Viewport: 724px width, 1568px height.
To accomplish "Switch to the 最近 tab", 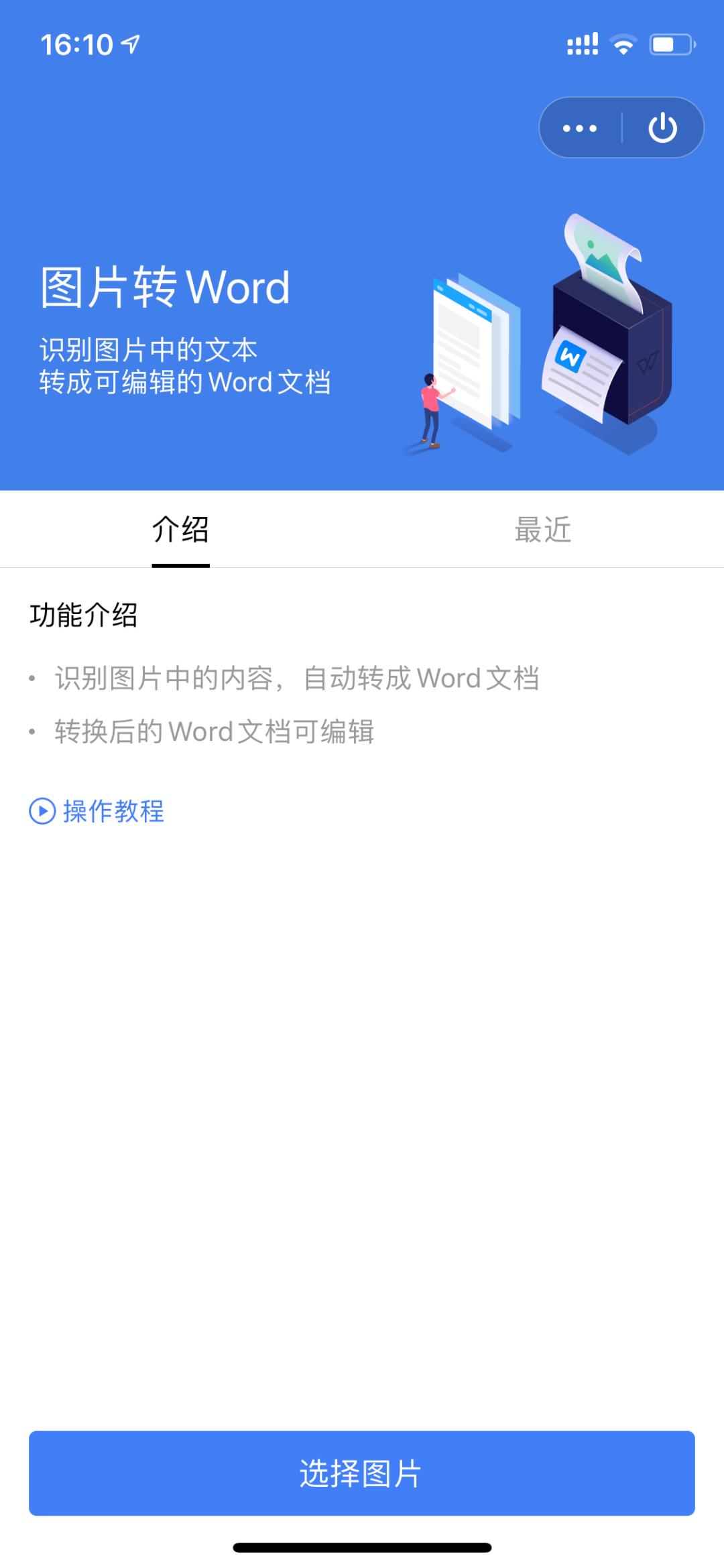I will (542, 530).
